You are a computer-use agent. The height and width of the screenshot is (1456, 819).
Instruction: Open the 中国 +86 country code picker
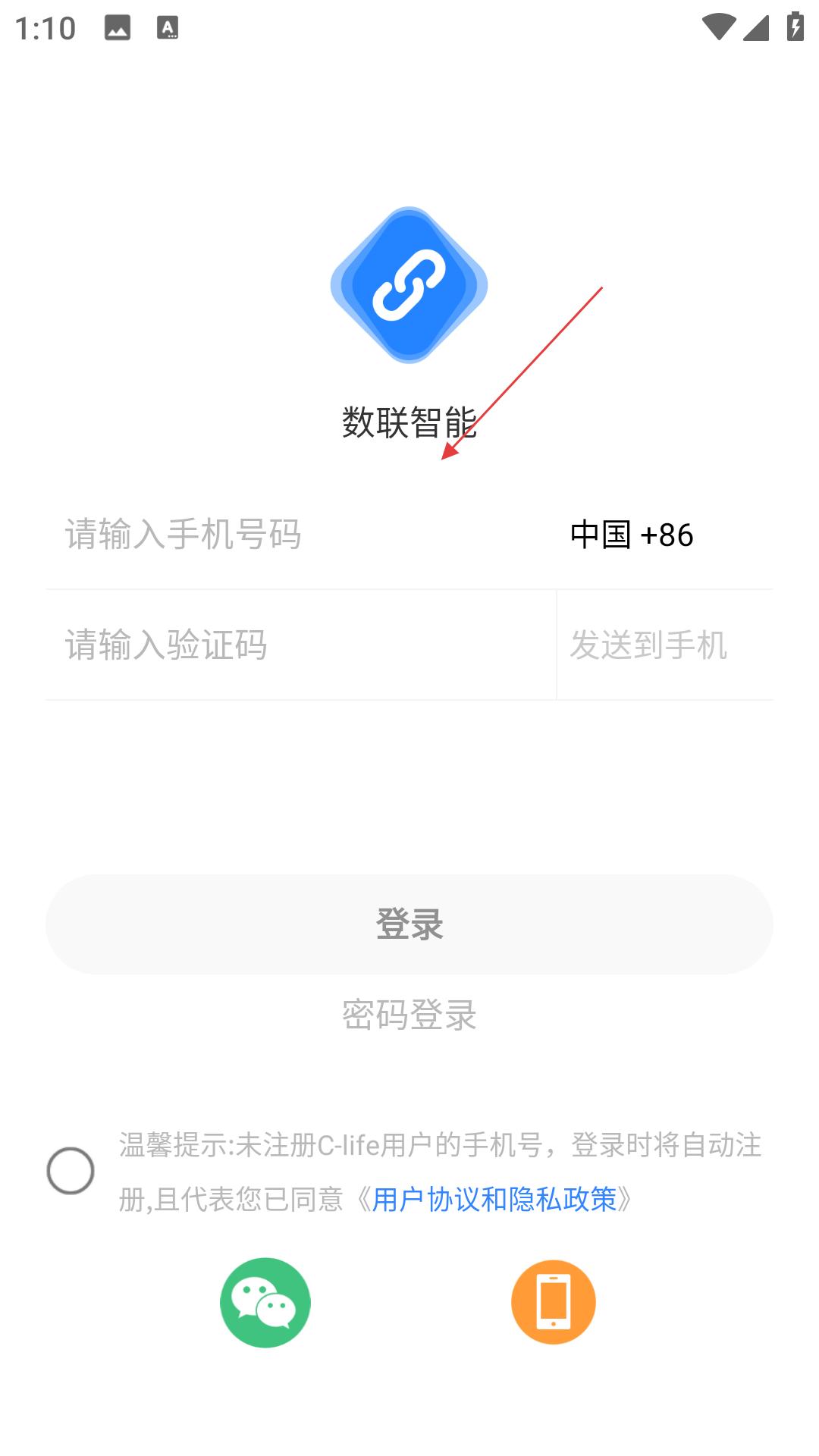[x=632, y=535]
